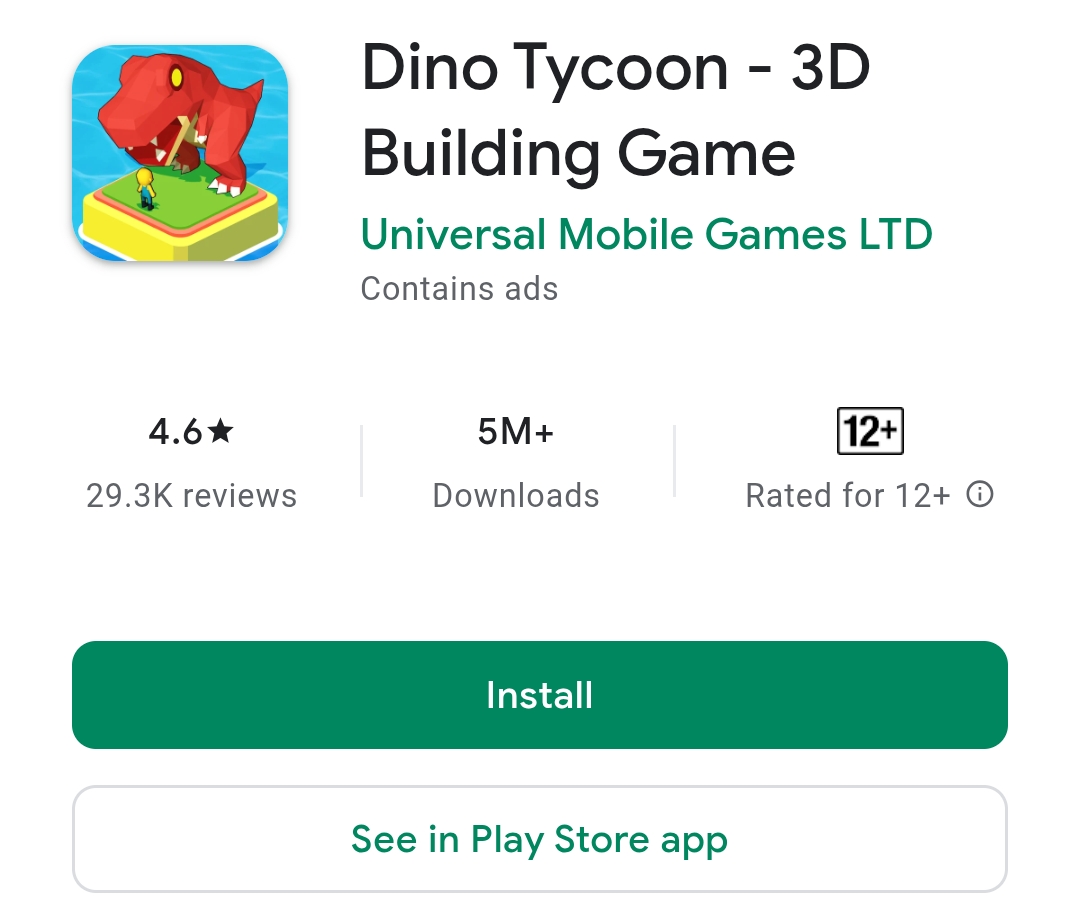The height and width of the screenshot is (901, 1080).
Task: Open the game in Play Store app
Action: [539, 839]
